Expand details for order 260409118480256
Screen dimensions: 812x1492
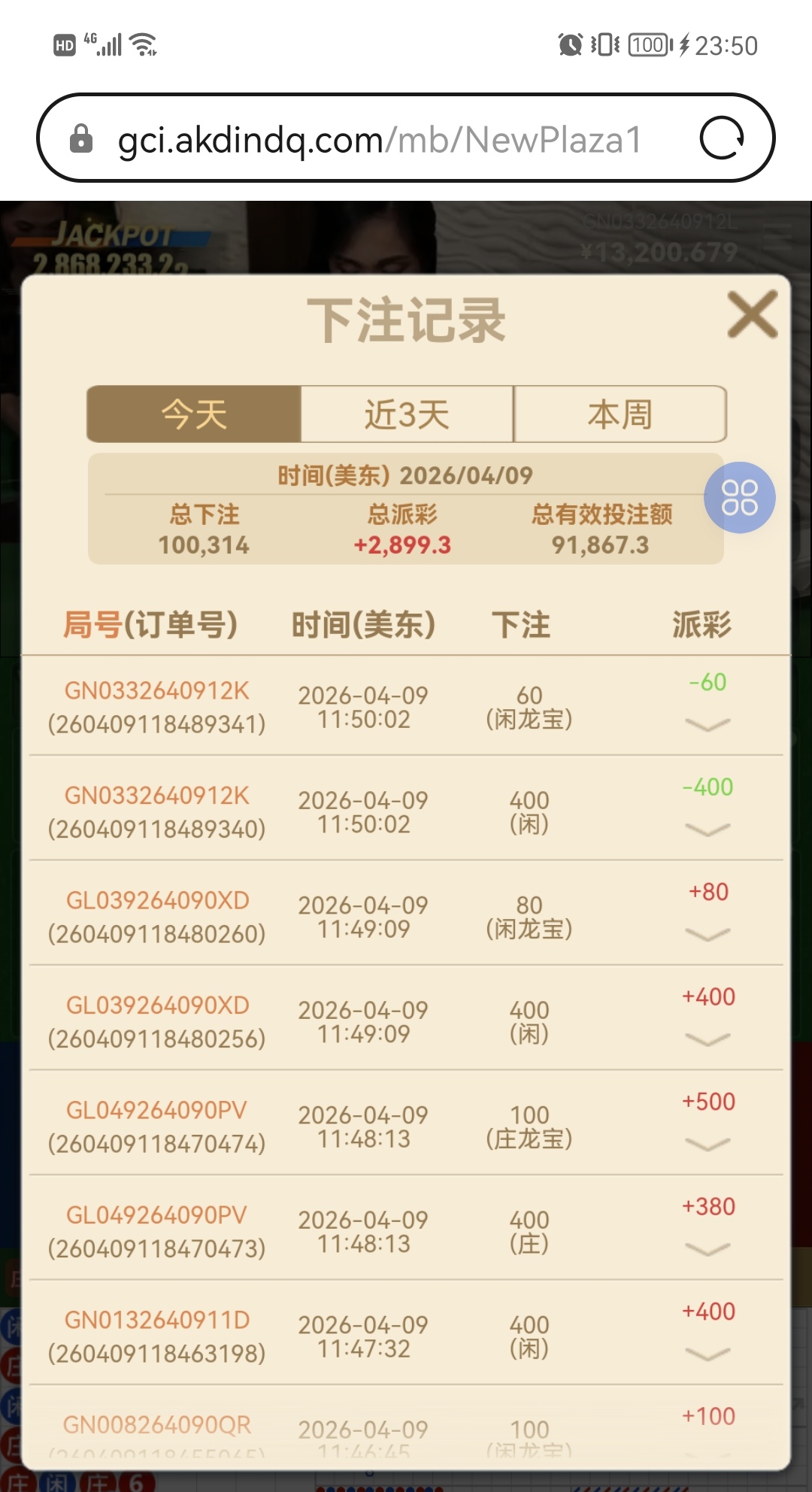pos(707,1039)
